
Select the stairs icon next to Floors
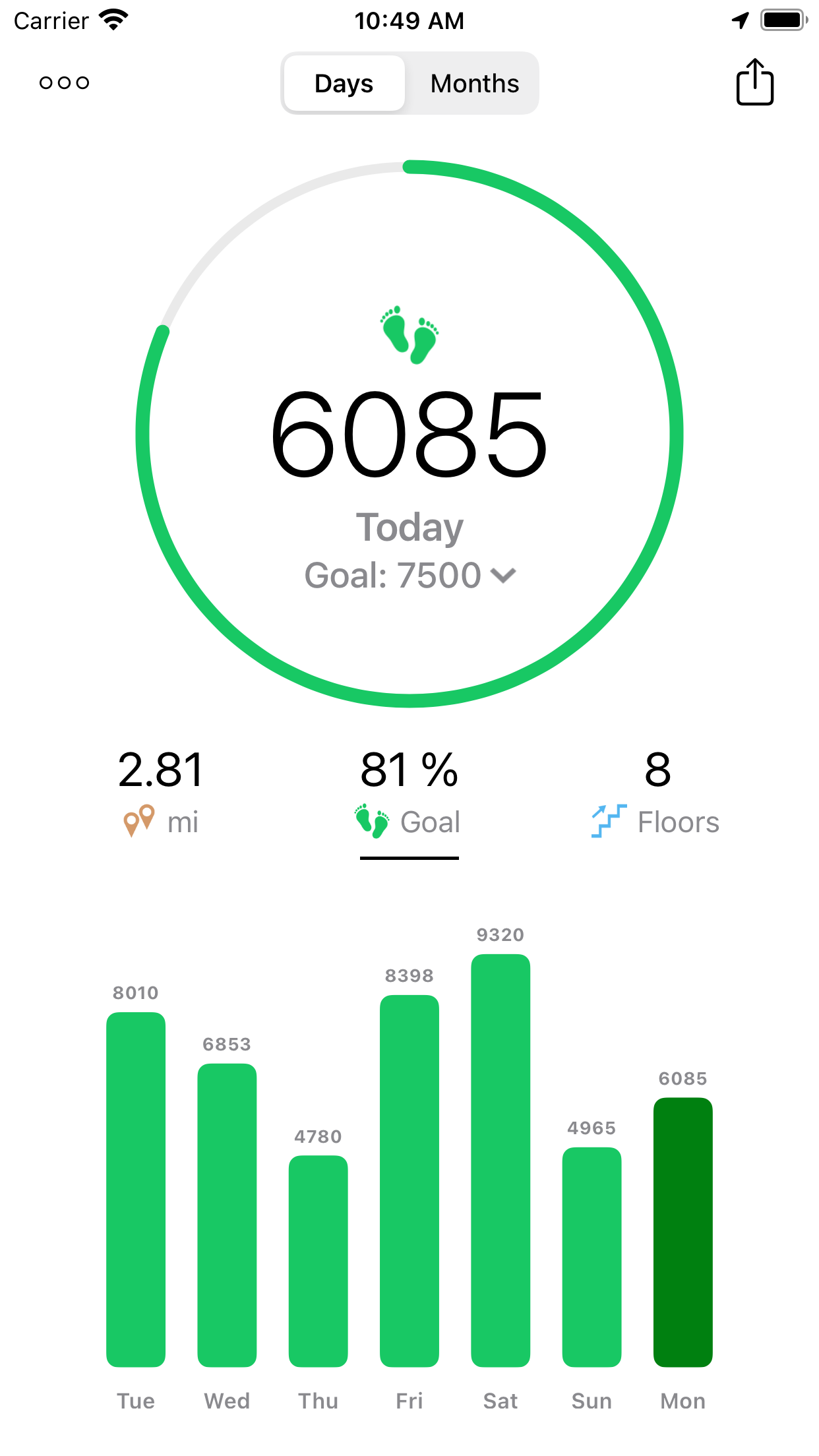pos(608,820)
